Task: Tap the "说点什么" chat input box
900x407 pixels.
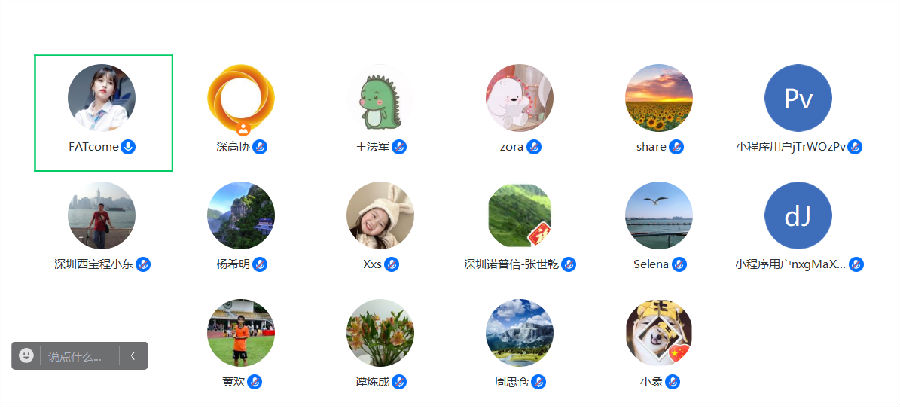Action: click(78, 356)
